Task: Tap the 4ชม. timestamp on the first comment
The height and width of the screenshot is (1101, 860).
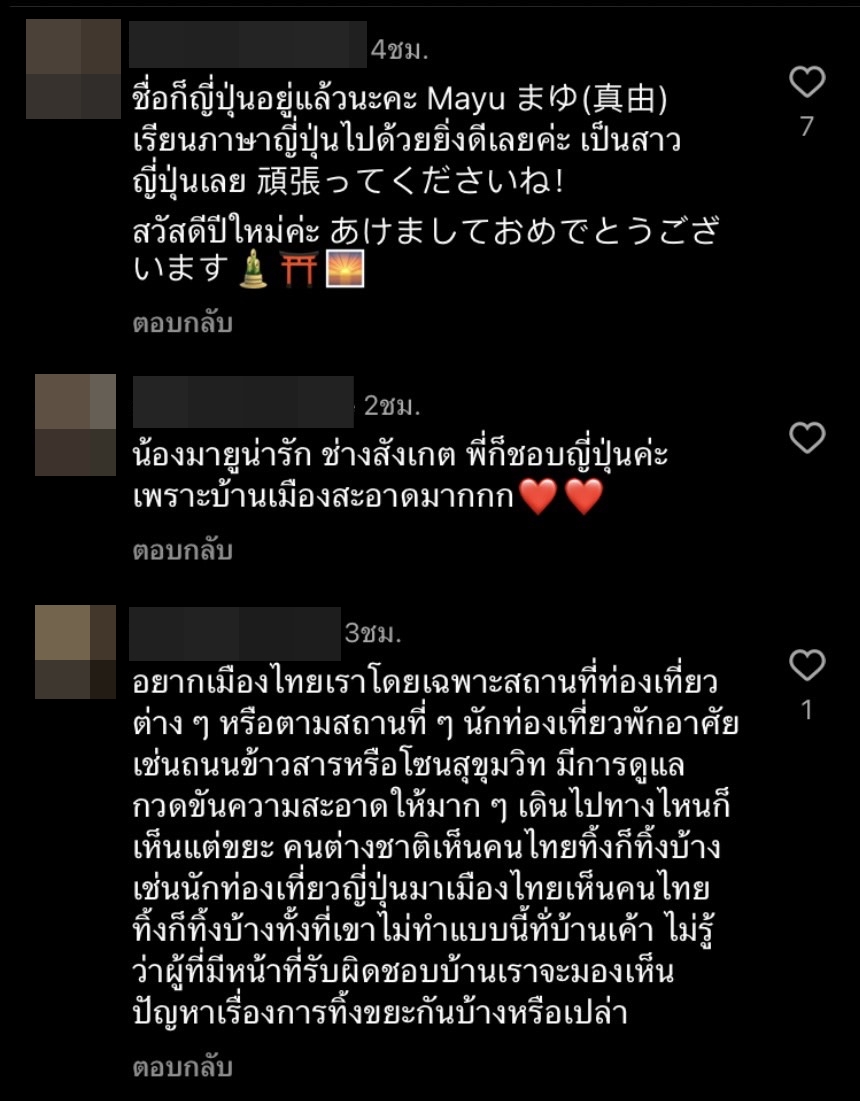Action: click(x=399, y=48)
